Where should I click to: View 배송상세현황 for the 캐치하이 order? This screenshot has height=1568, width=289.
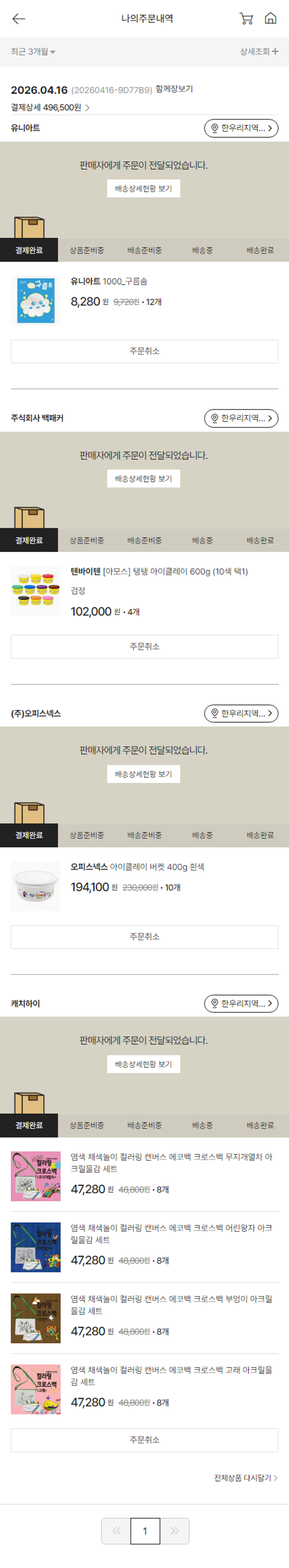tap(143, 1064)
